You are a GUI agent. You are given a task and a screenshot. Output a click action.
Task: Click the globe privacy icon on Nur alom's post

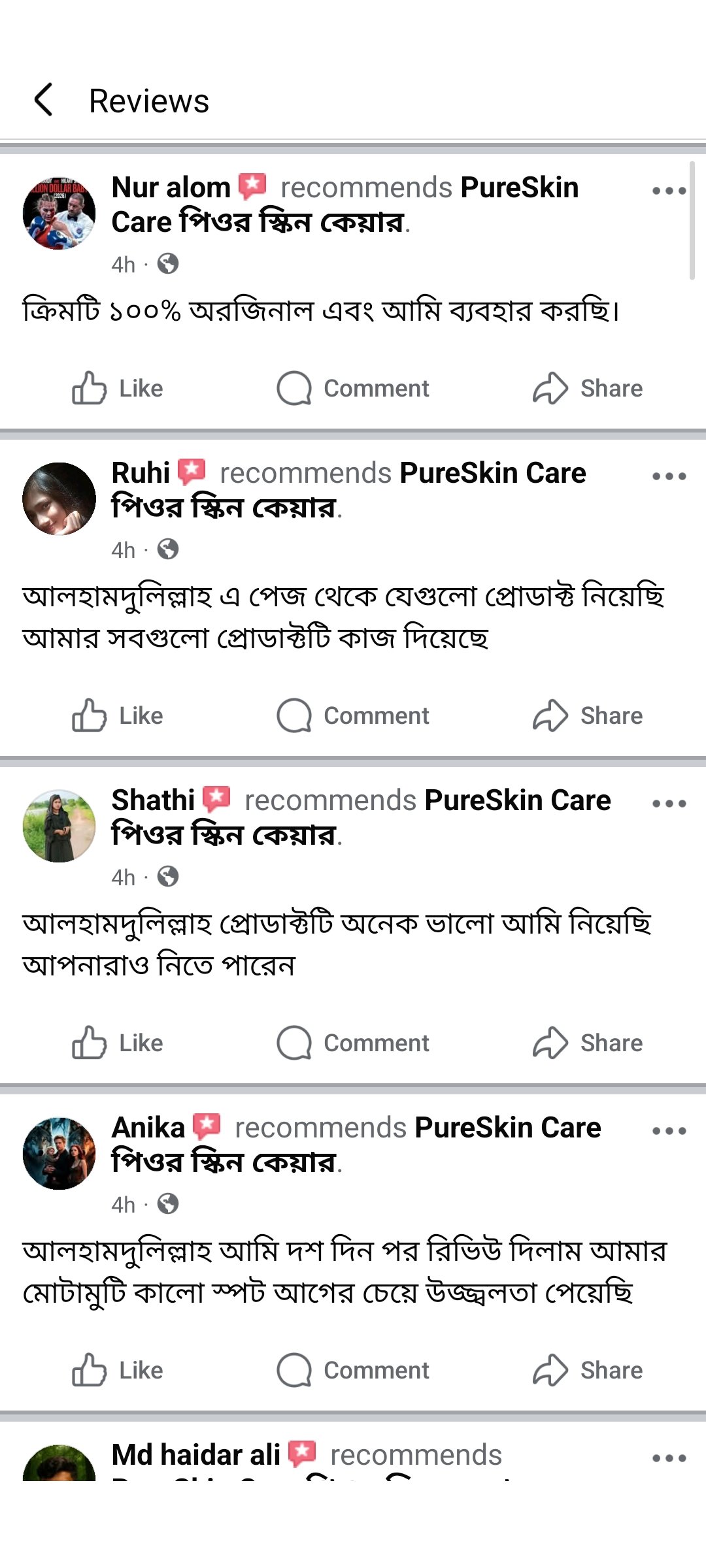click(x=169, y=265)
